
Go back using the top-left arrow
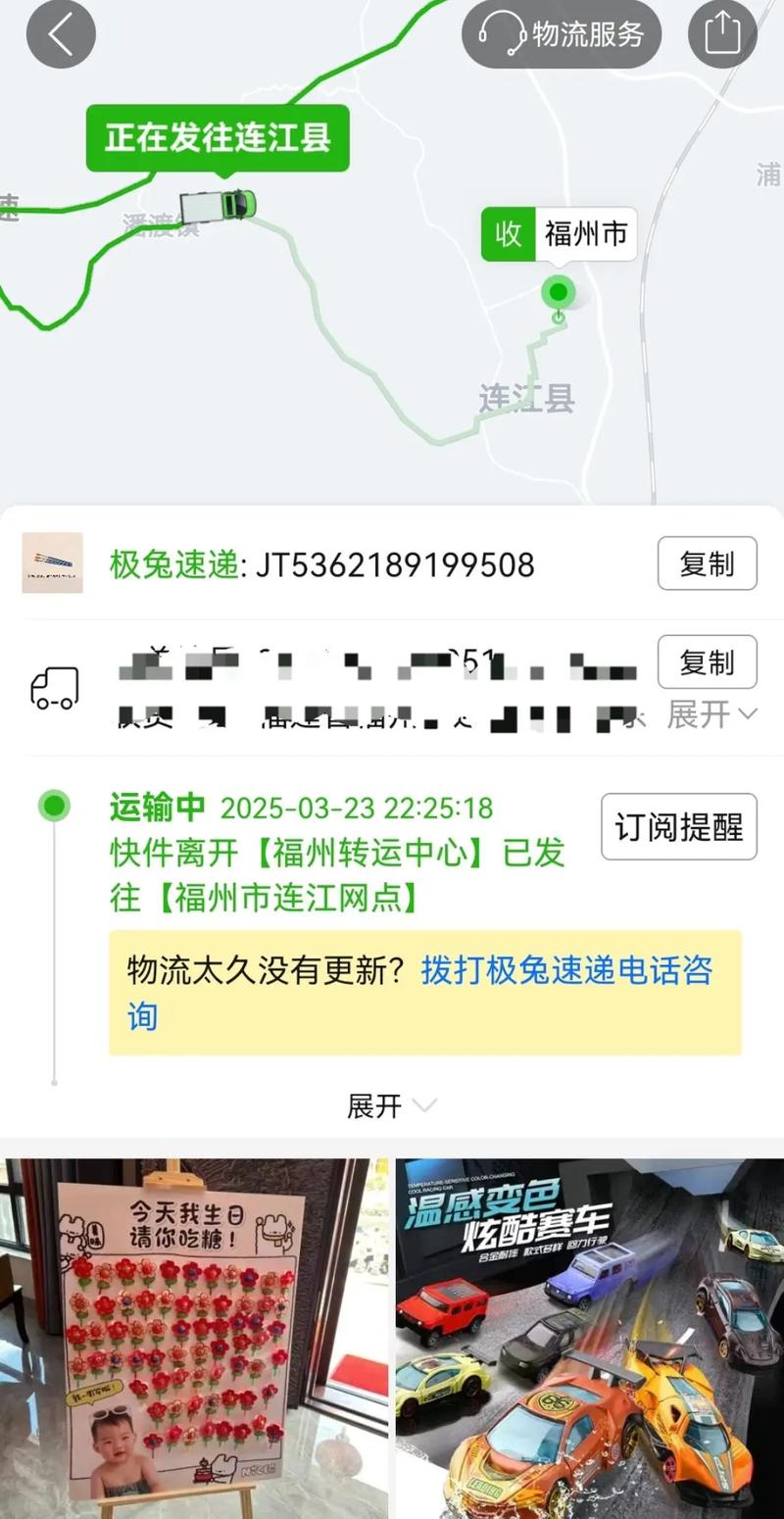click(x=61, y=35)
